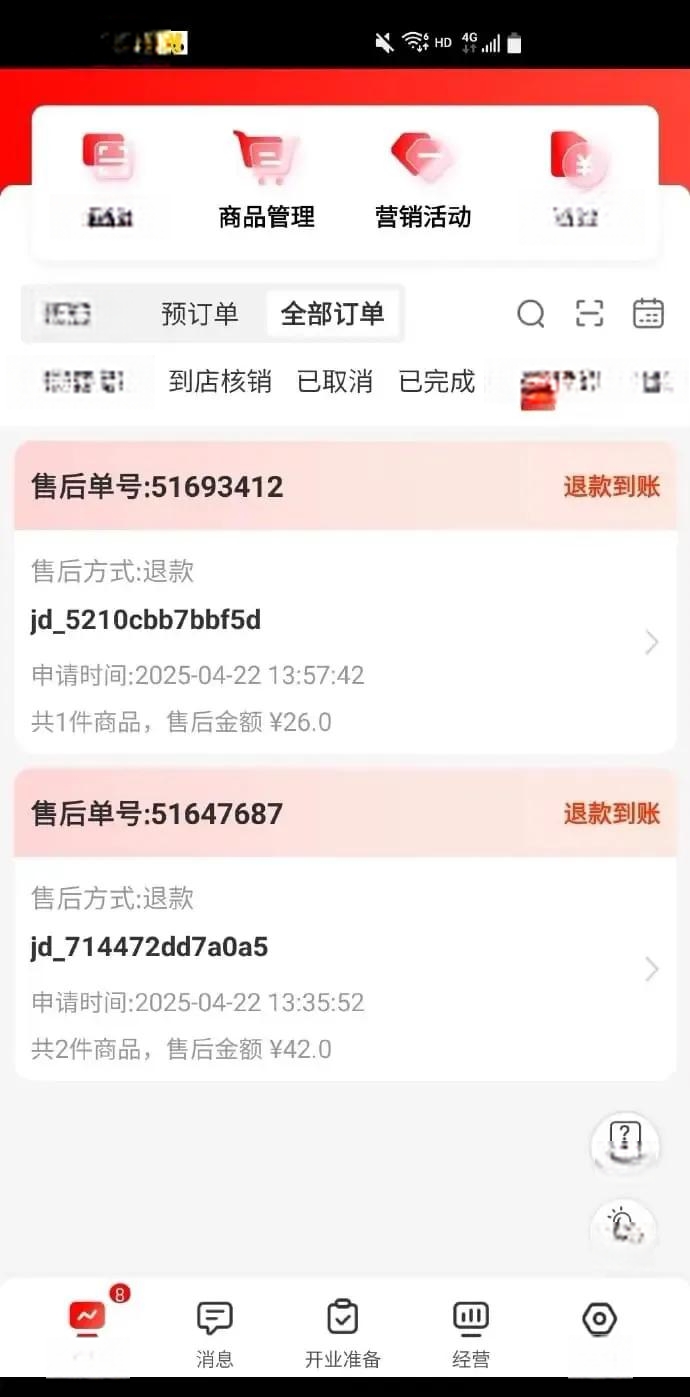Open the order search magnifier
Screen dimensions: 690x1397
click(x=531, y=314)
